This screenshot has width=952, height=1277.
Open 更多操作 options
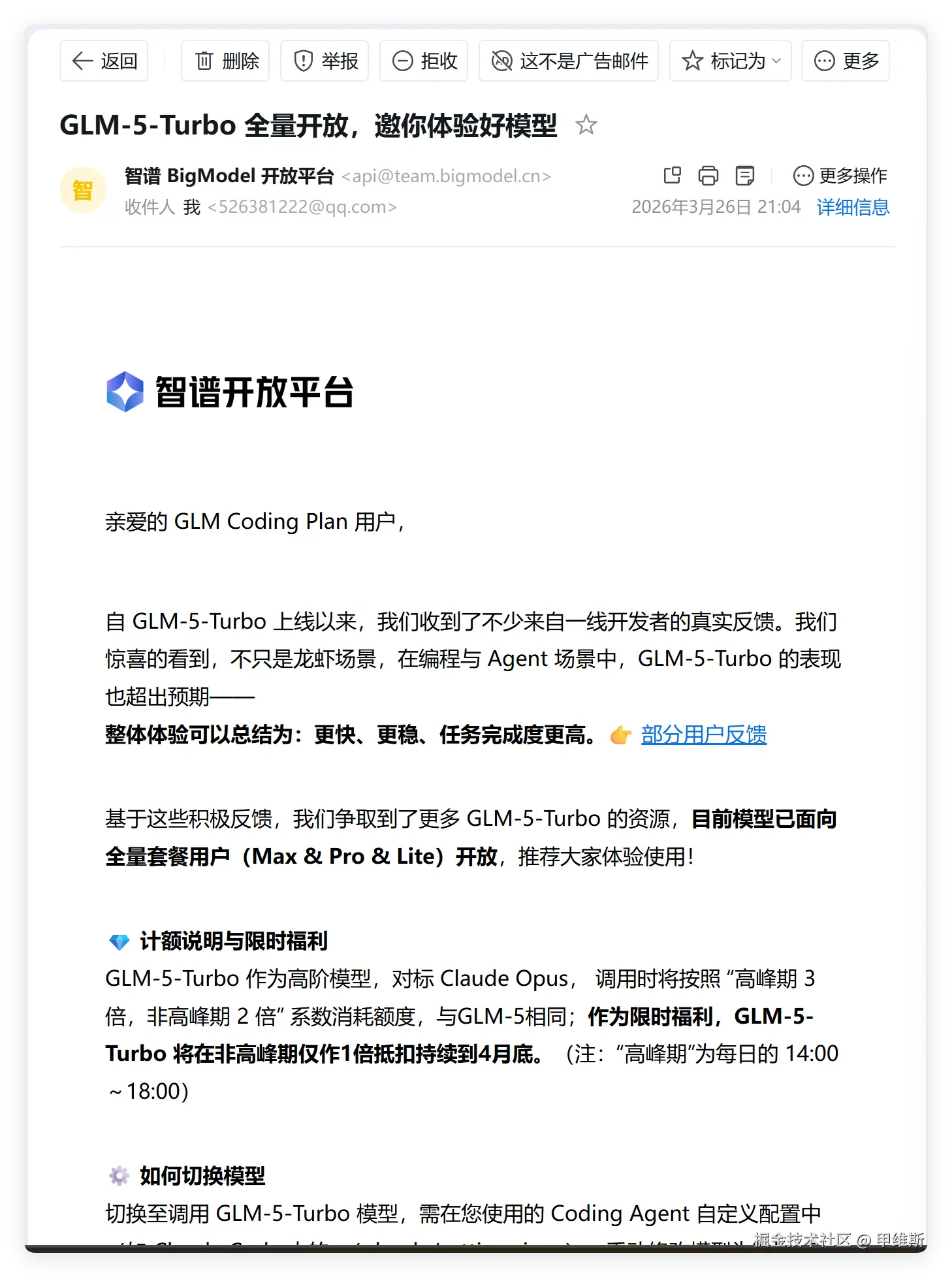840,175
